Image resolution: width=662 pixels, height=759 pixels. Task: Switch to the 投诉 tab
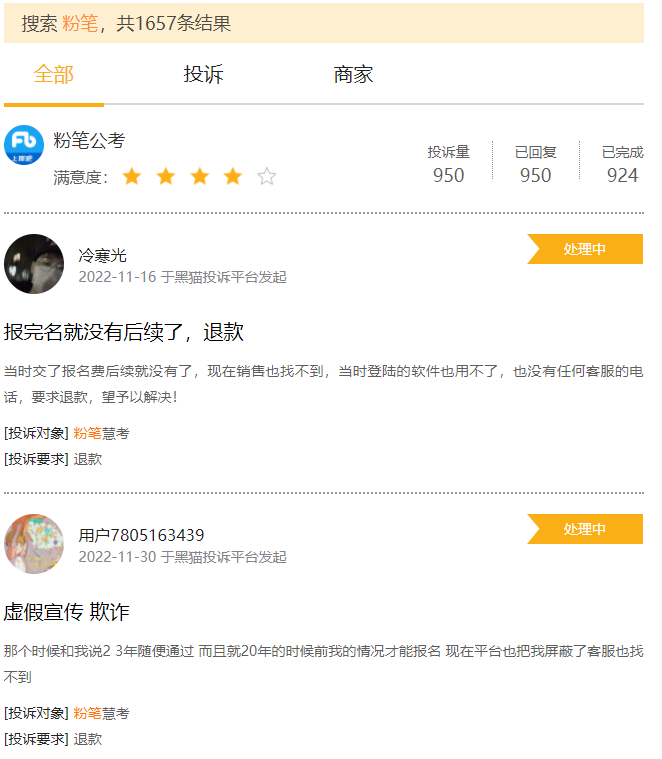[203, 75]
